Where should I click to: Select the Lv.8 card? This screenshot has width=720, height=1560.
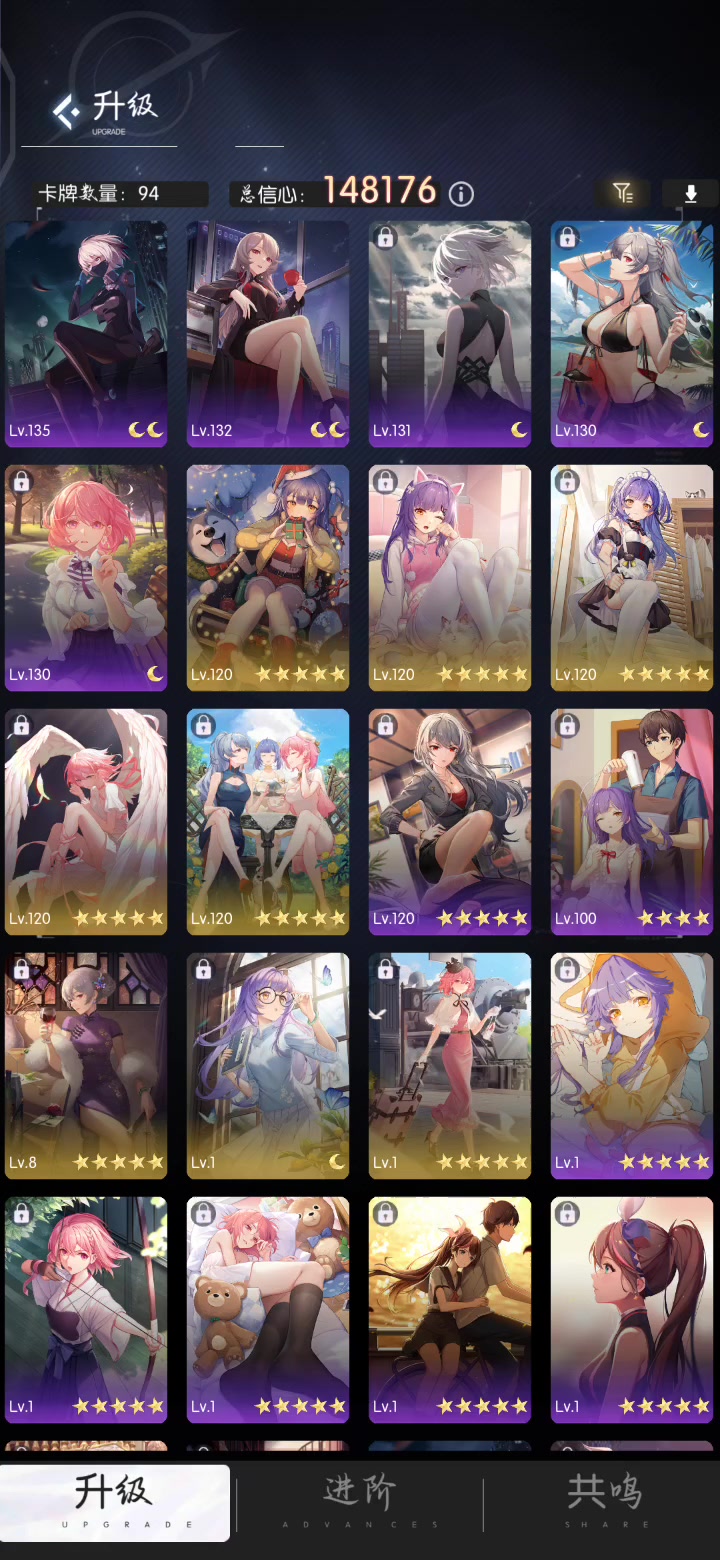(x=86, y=1066)
